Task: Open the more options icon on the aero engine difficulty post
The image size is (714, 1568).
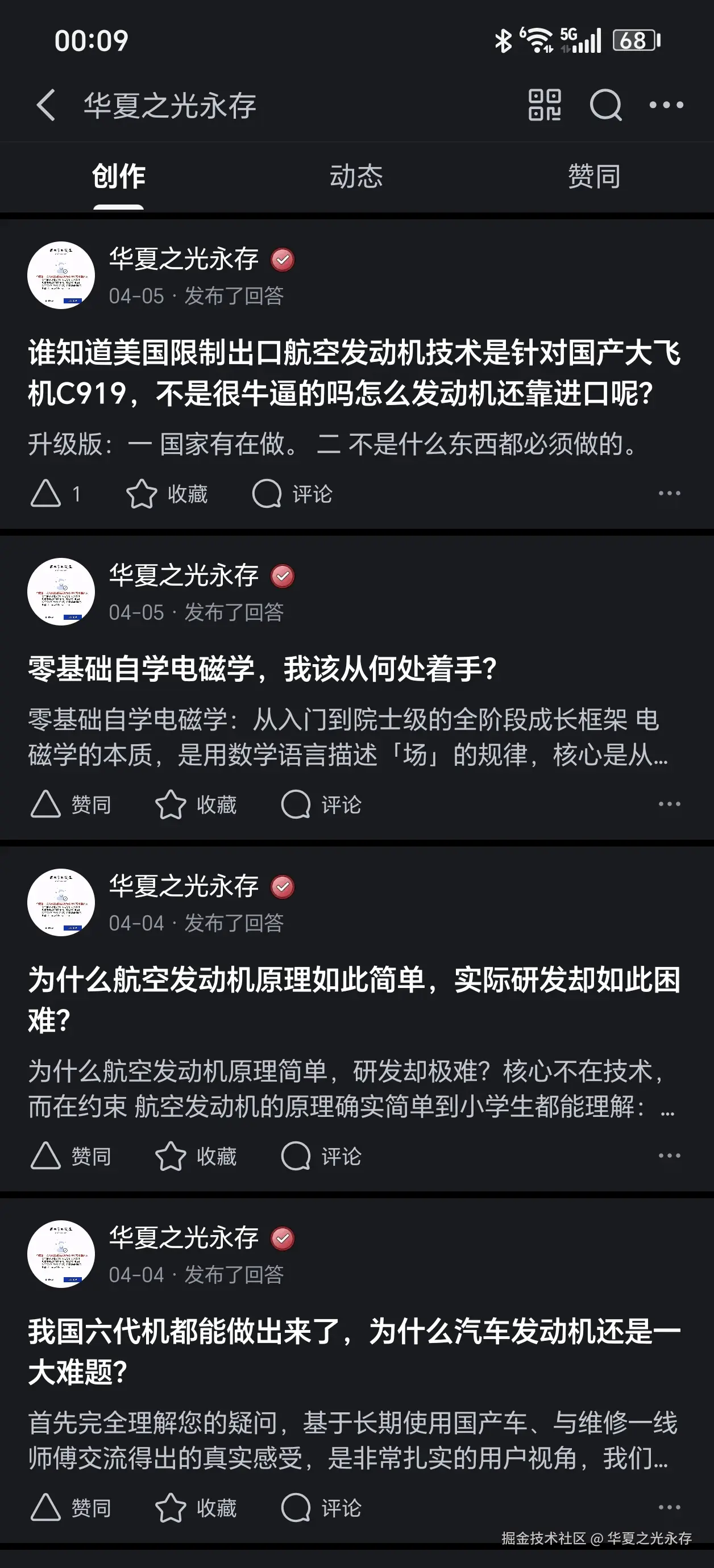Action: pos(670,1157)
